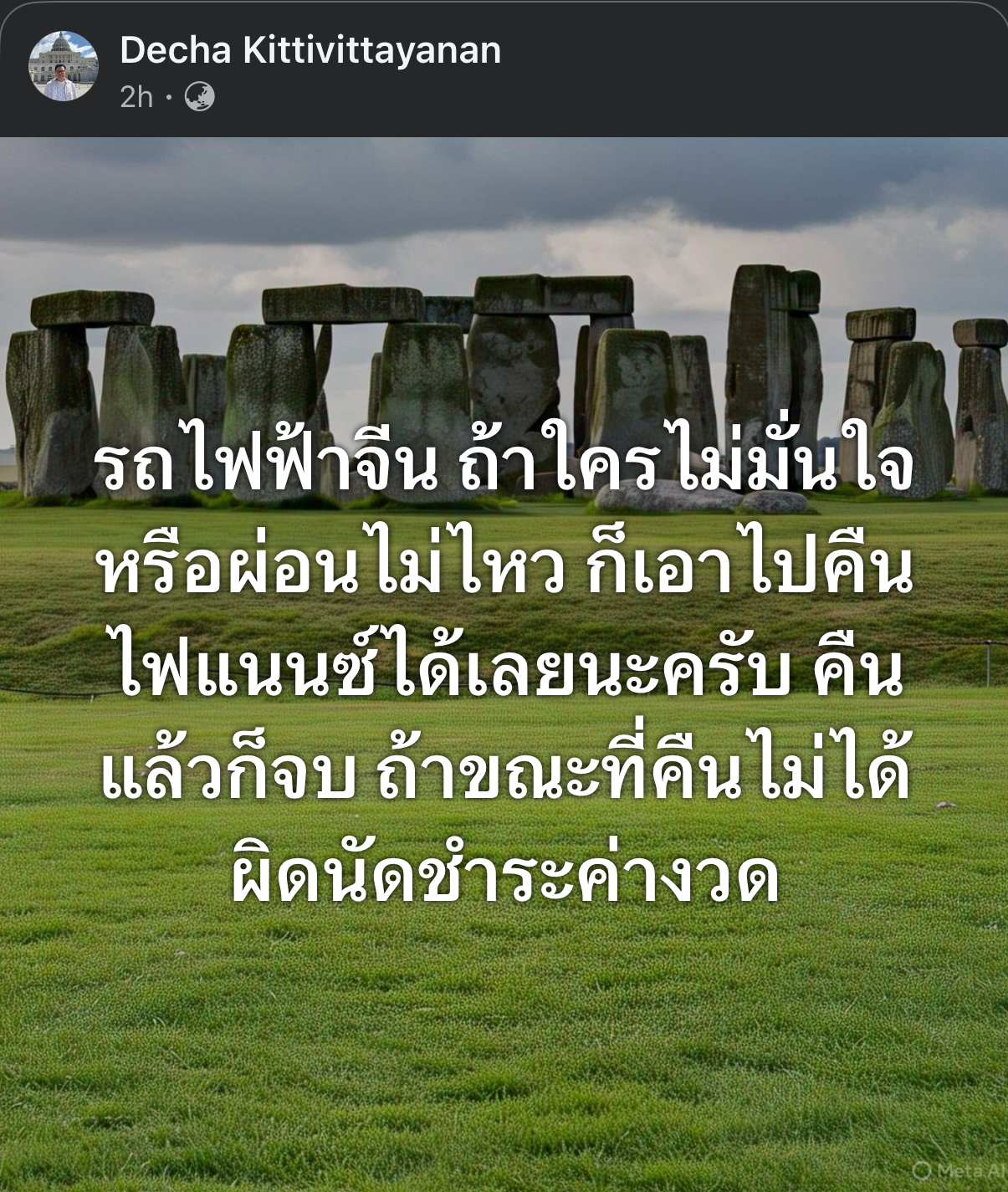This screenshot has height=1192, width=1008.
Task: Open the 2h timestamp of the post
Action: click(x=136, y=97)
